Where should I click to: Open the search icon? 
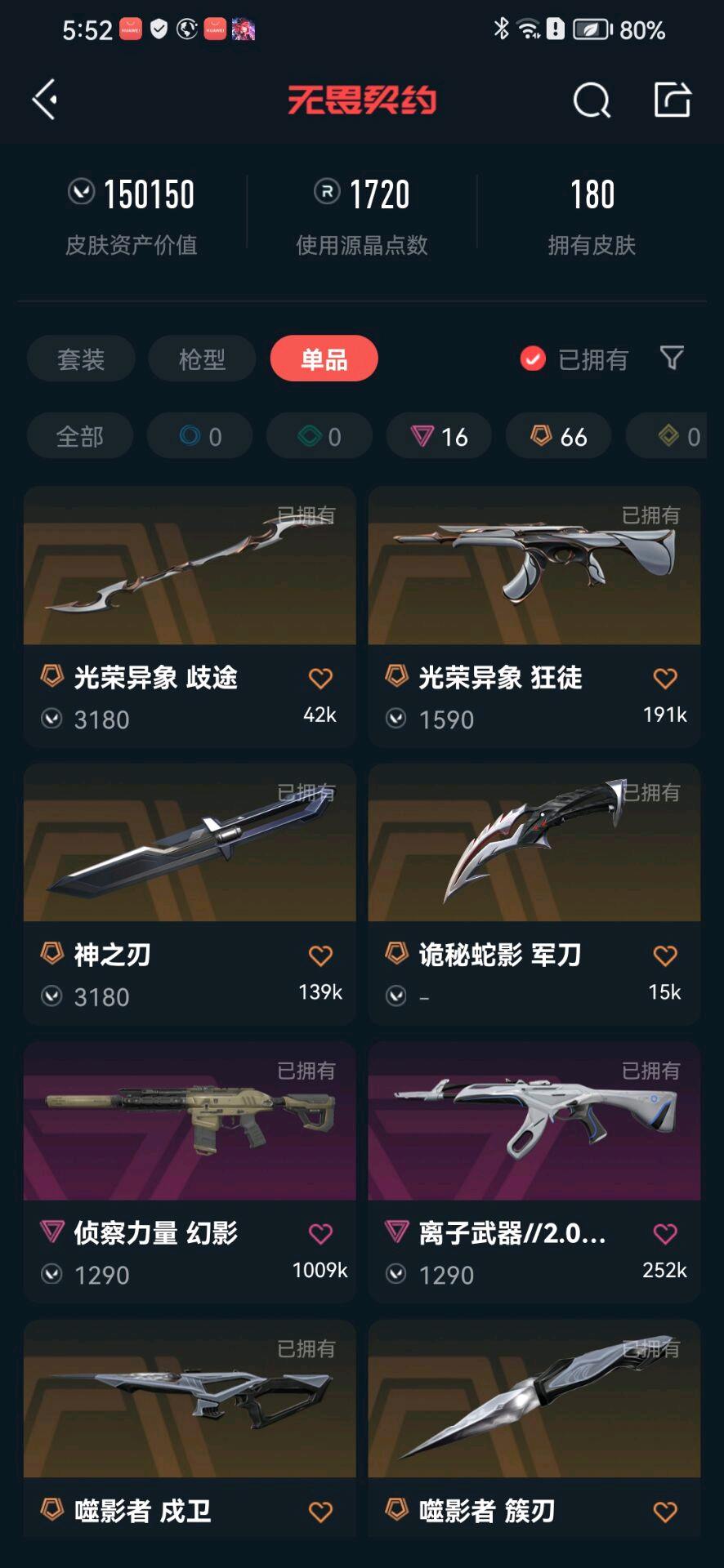pos(591,100)
